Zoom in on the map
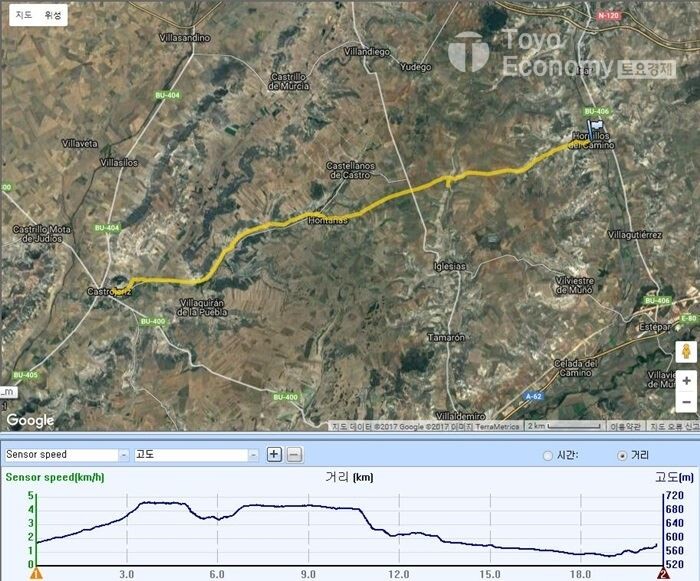Viewport: 700px width, 581px height. tap(687, 381)
